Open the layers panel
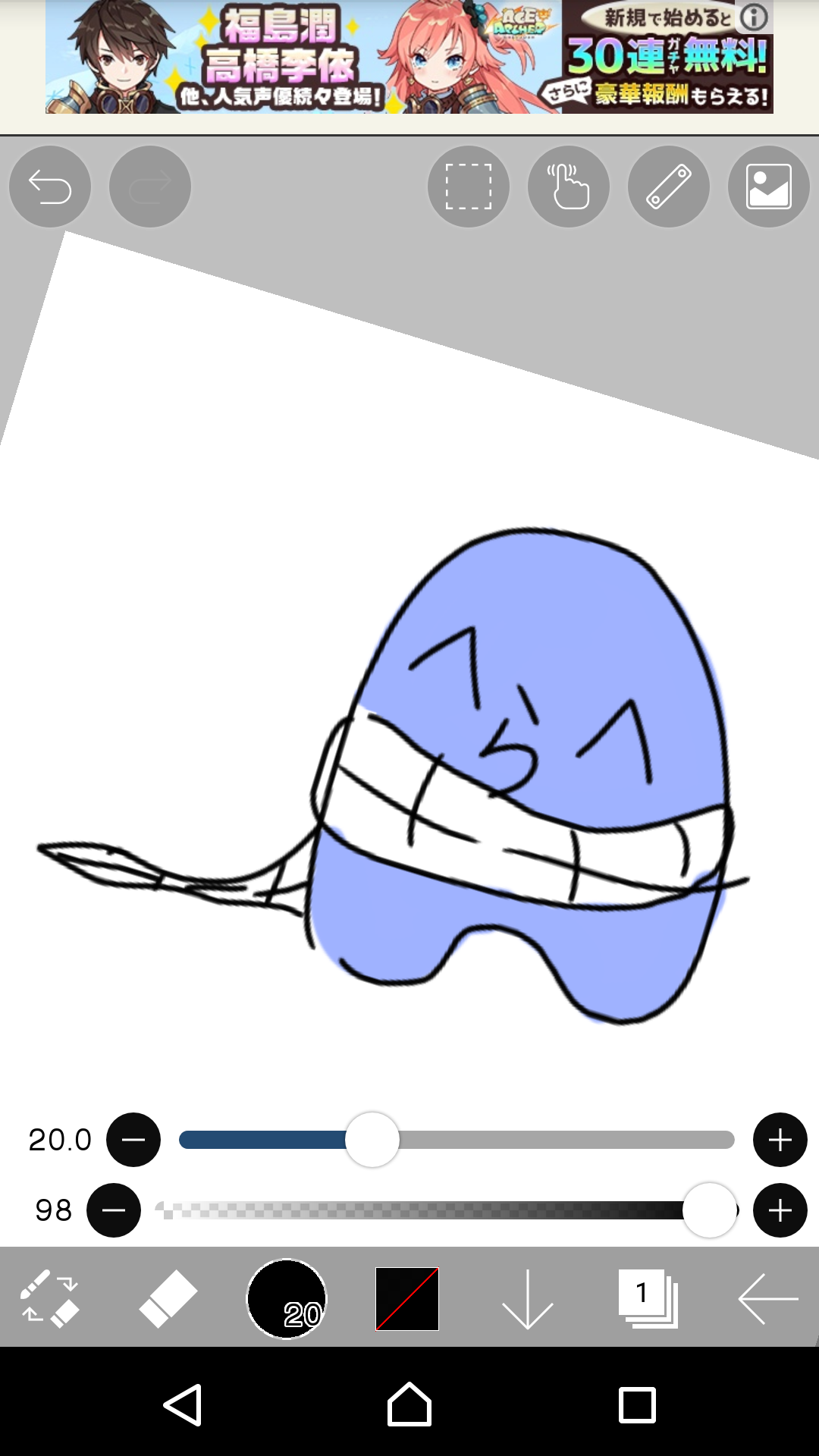Image resolution: width=819 pixels, height=1456 pixels. tap(647, 1299)
